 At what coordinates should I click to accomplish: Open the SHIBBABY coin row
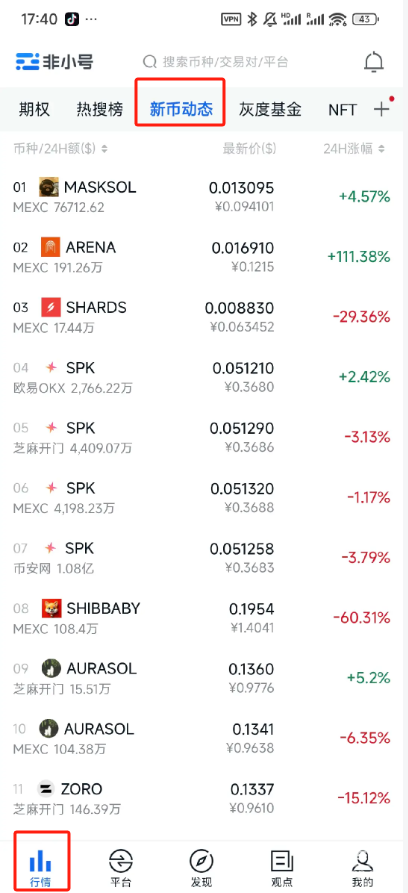tap(204, 618)
